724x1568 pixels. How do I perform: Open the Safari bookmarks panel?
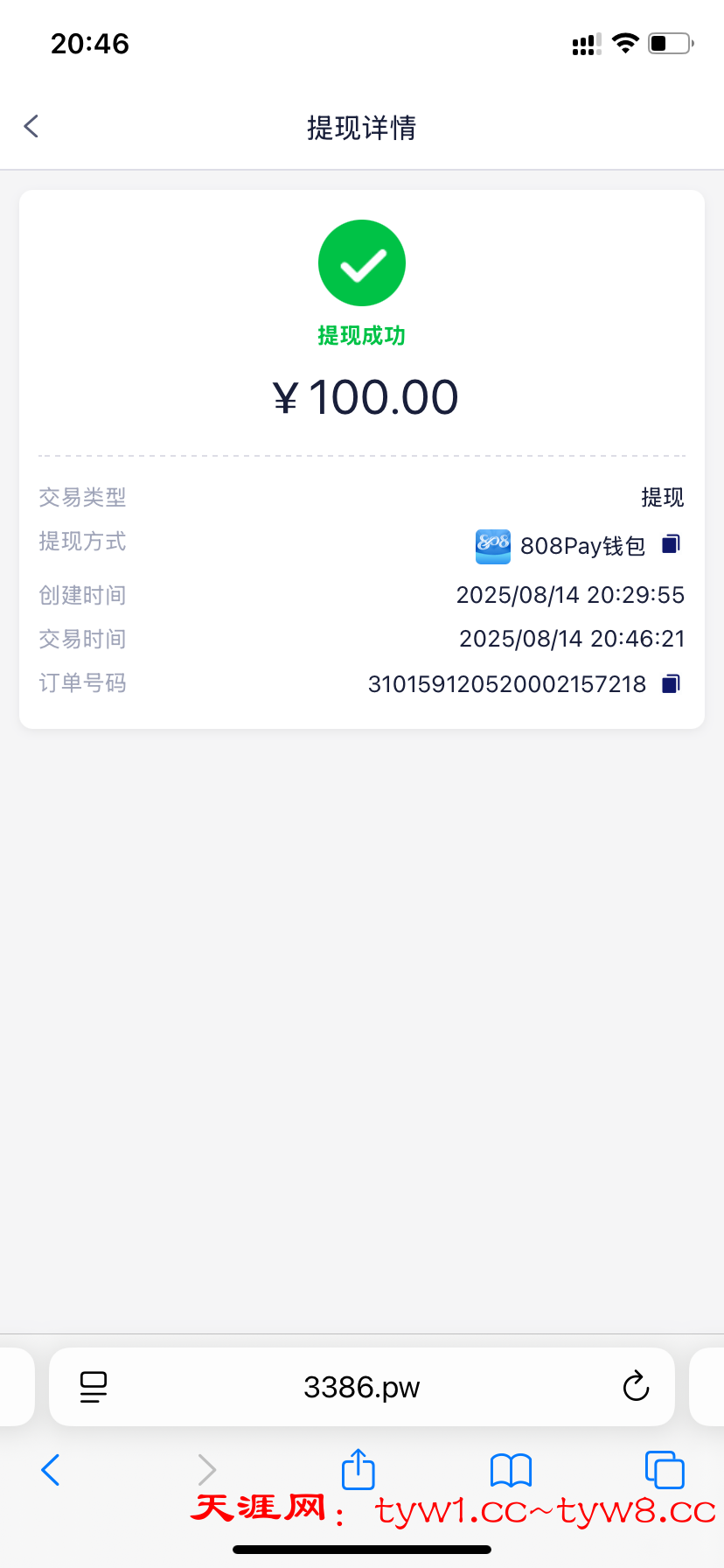coord(512,1471)
